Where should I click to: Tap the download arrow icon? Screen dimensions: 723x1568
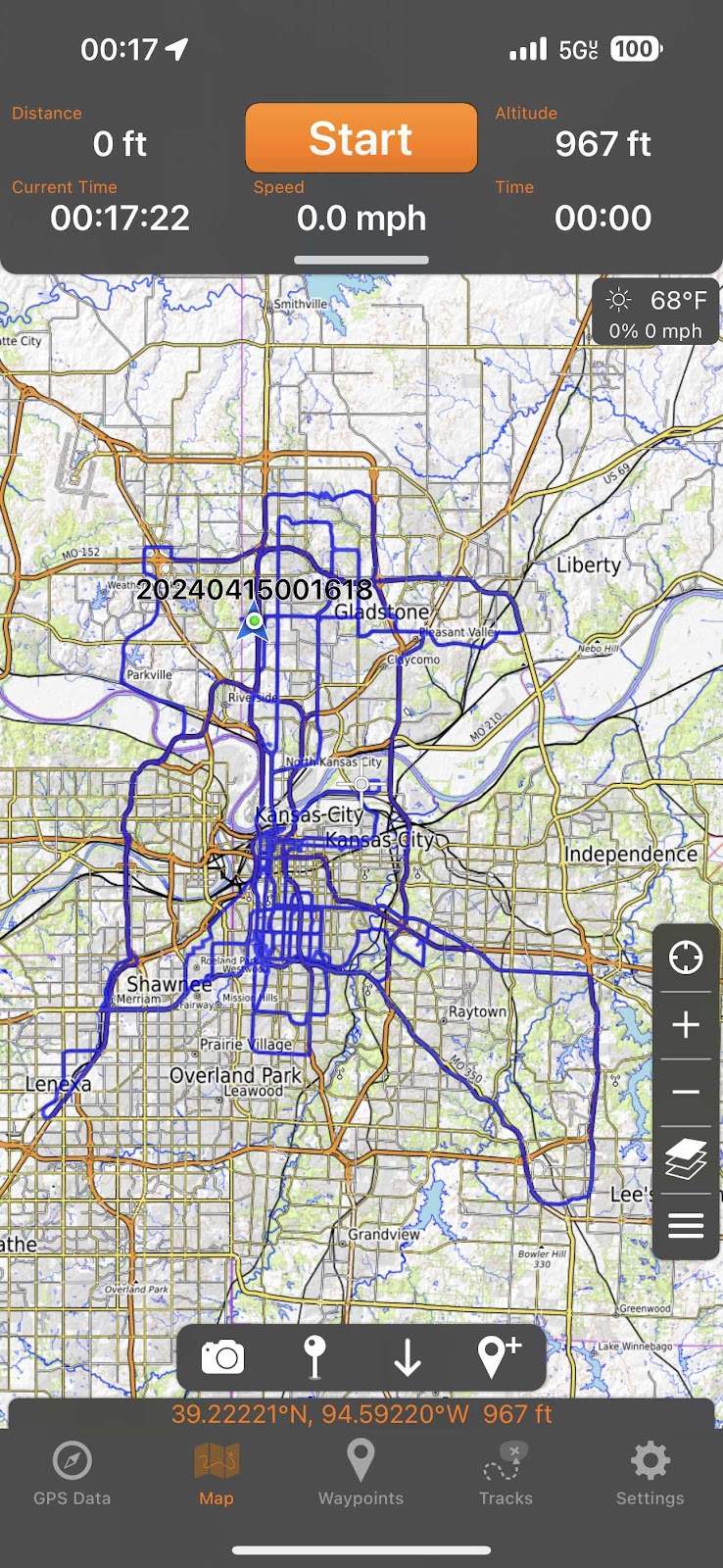coord(408,1358)
